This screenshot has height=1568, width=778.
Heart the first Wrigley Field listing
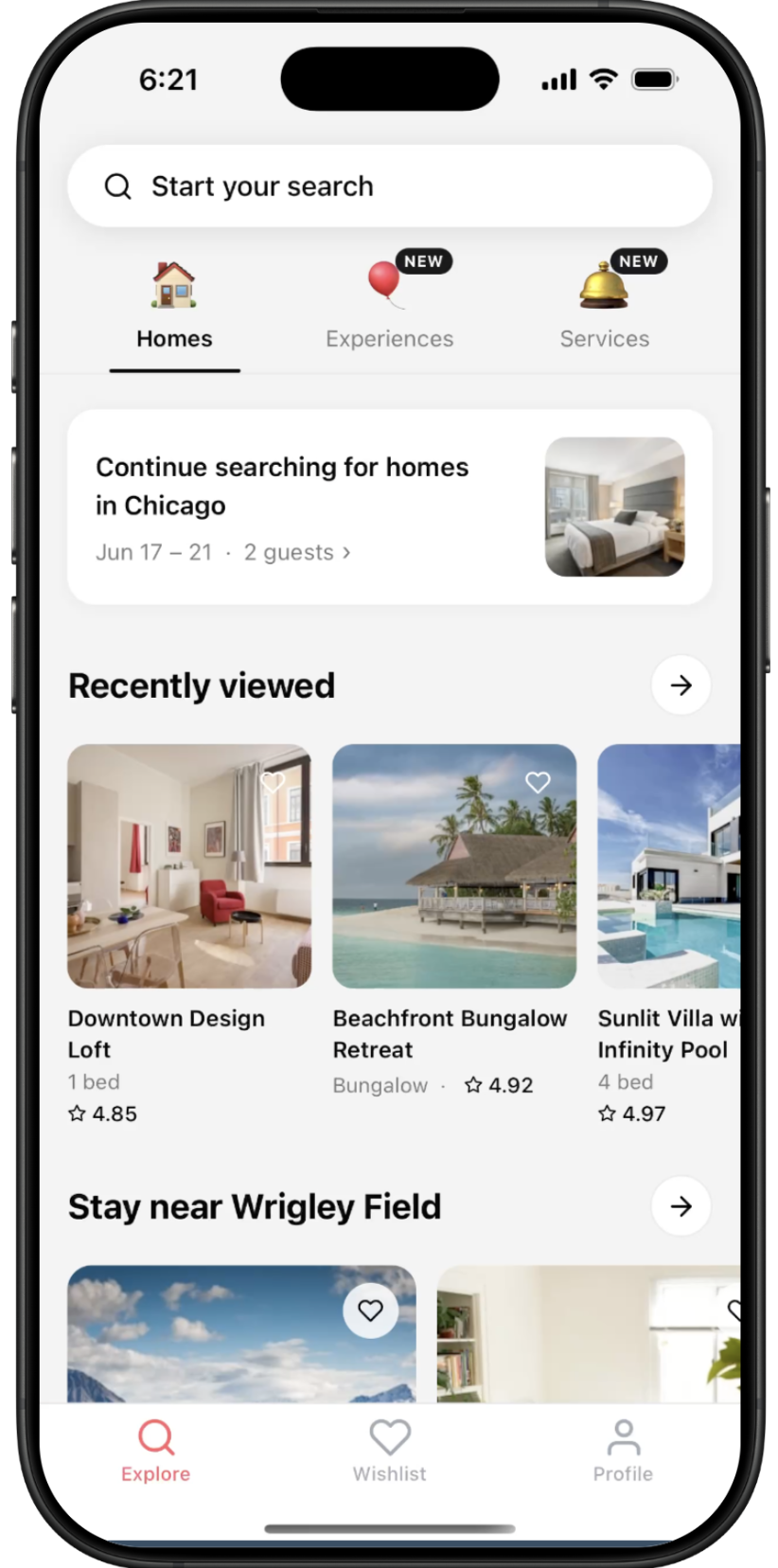tap(370, 1310)
